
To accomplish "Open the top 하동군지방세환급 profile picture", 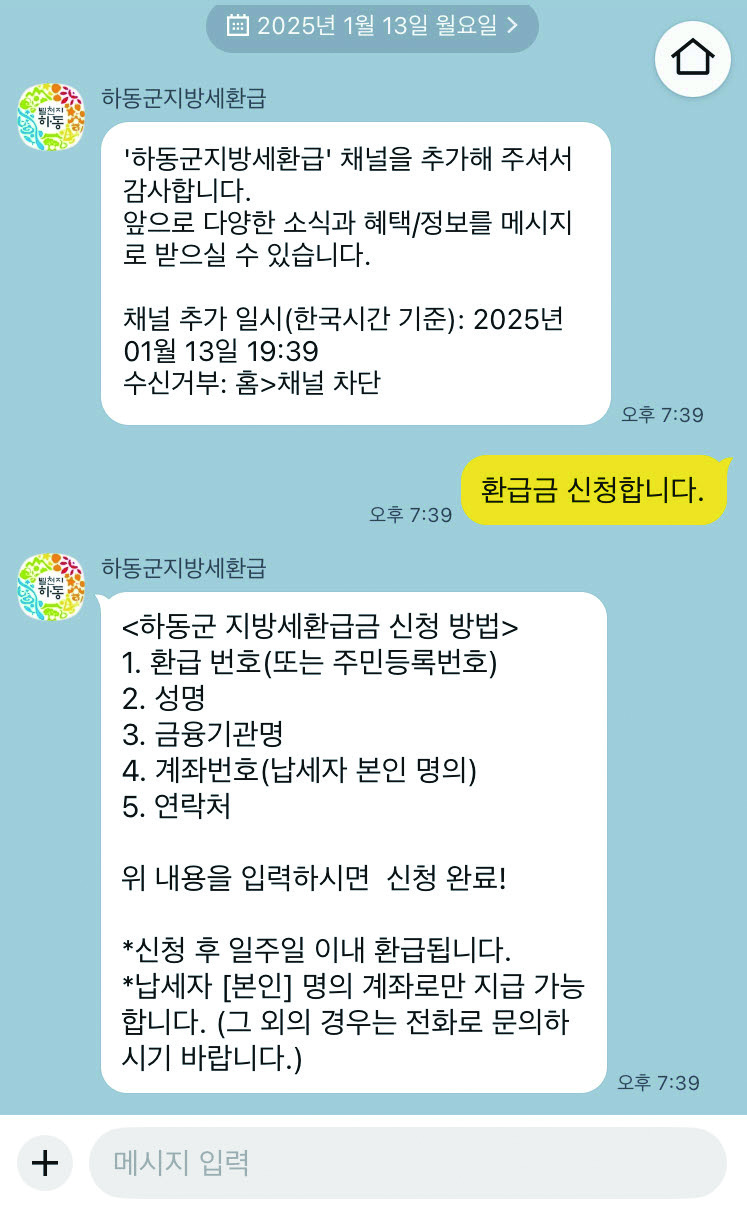I will click(x=51, y=117).
